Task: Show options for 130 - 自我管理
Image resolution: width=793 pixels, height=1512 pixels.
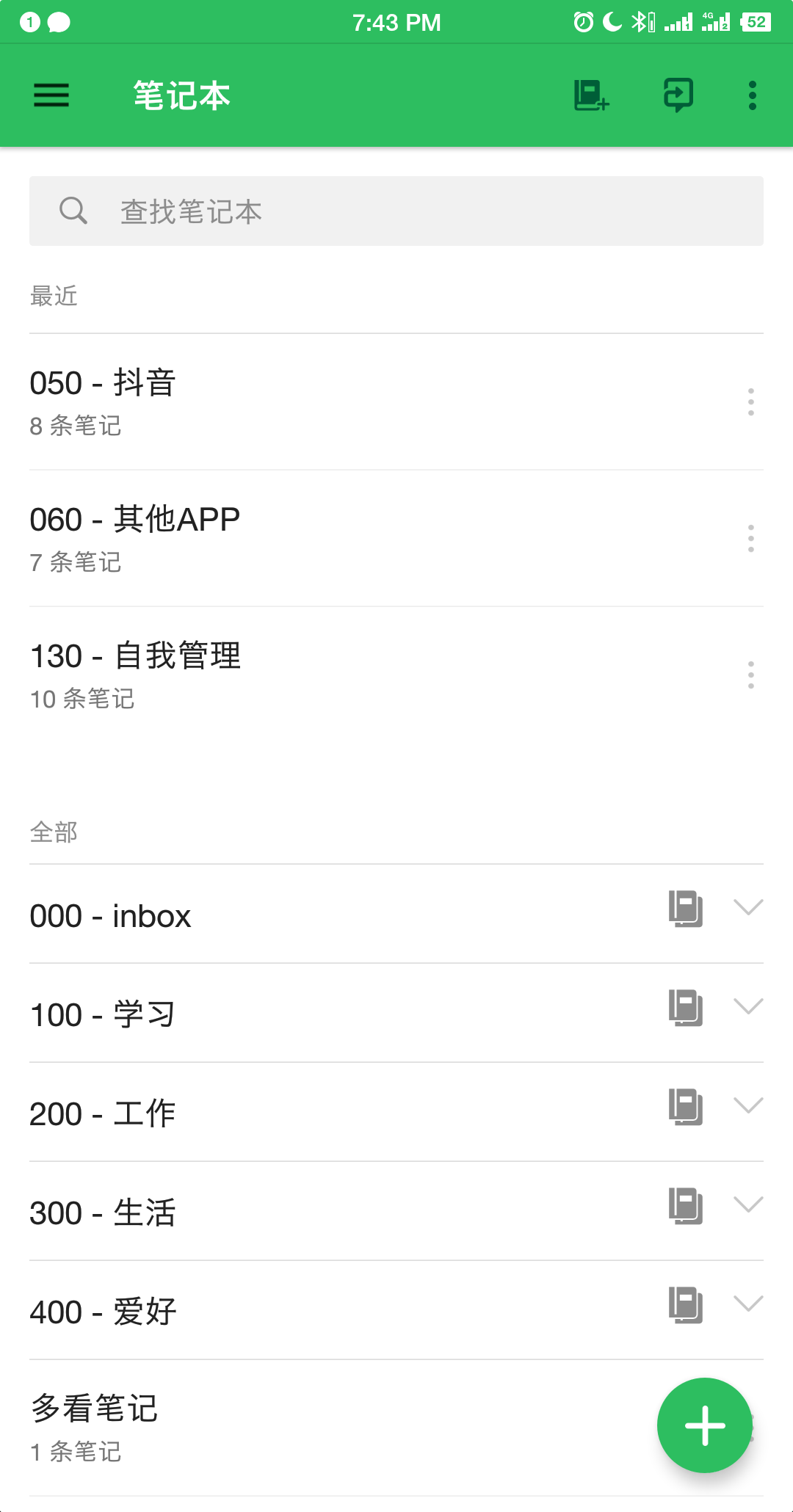Action: [x=750, y=675]
